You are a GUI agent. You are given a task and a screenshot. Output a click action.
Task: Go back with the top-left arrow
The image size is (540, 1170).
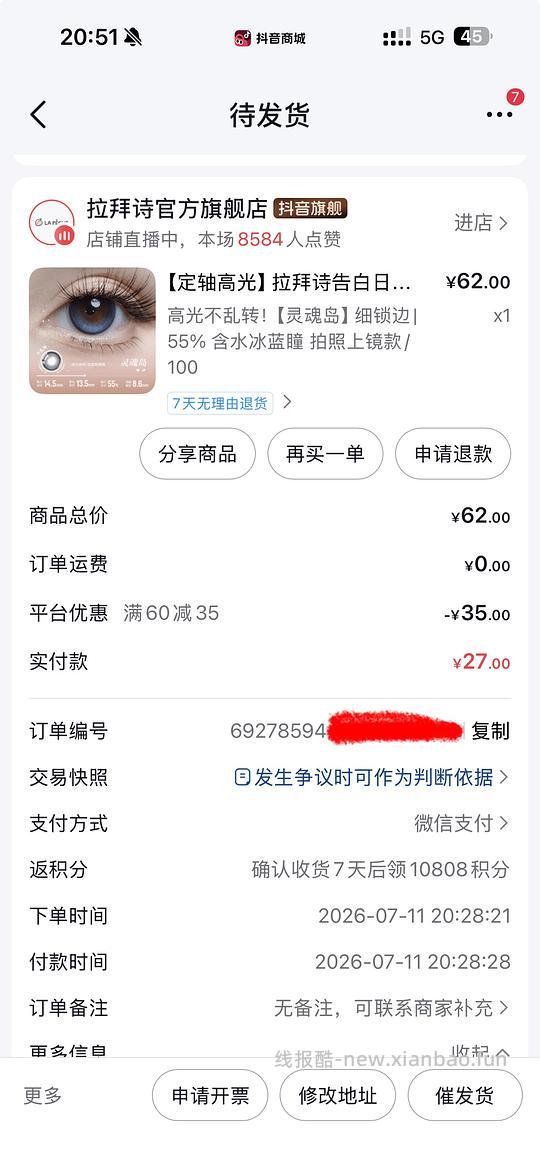click(38, 114)
